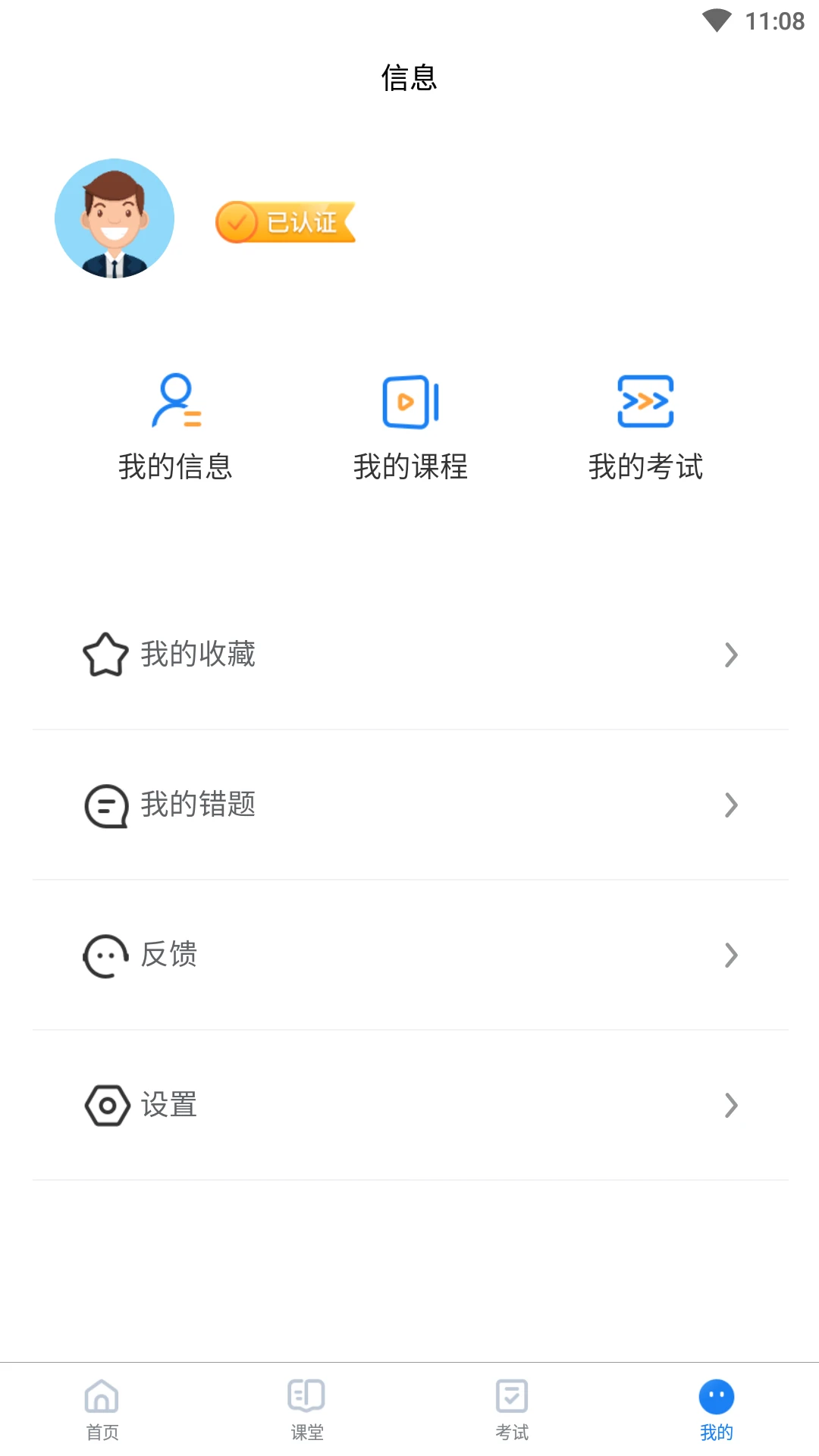Expand the 反馈 row chevron
This screenshot has height=1456, width=819.
click(x=730, y=954)
